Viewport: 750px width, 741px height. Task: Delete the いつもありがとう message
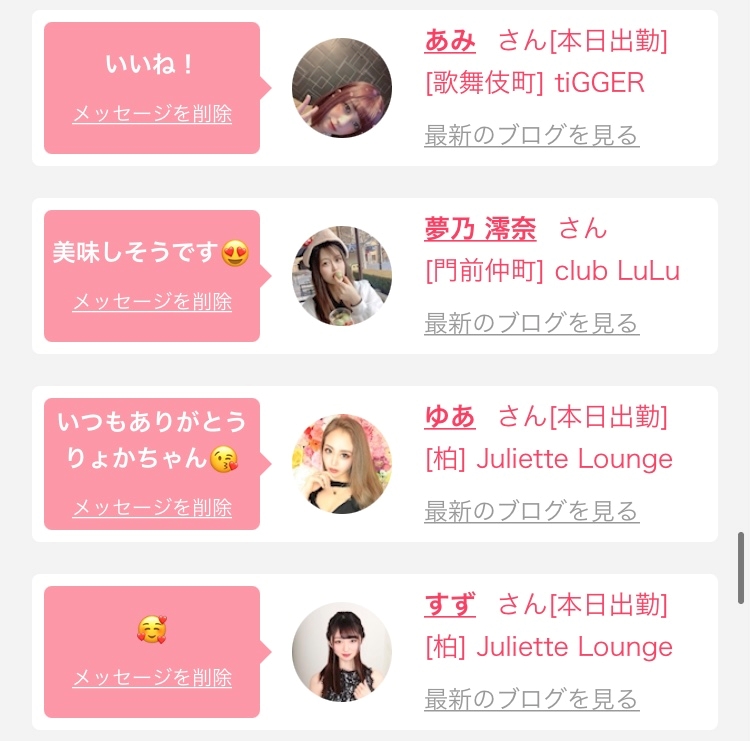click(x=152, y=508)
